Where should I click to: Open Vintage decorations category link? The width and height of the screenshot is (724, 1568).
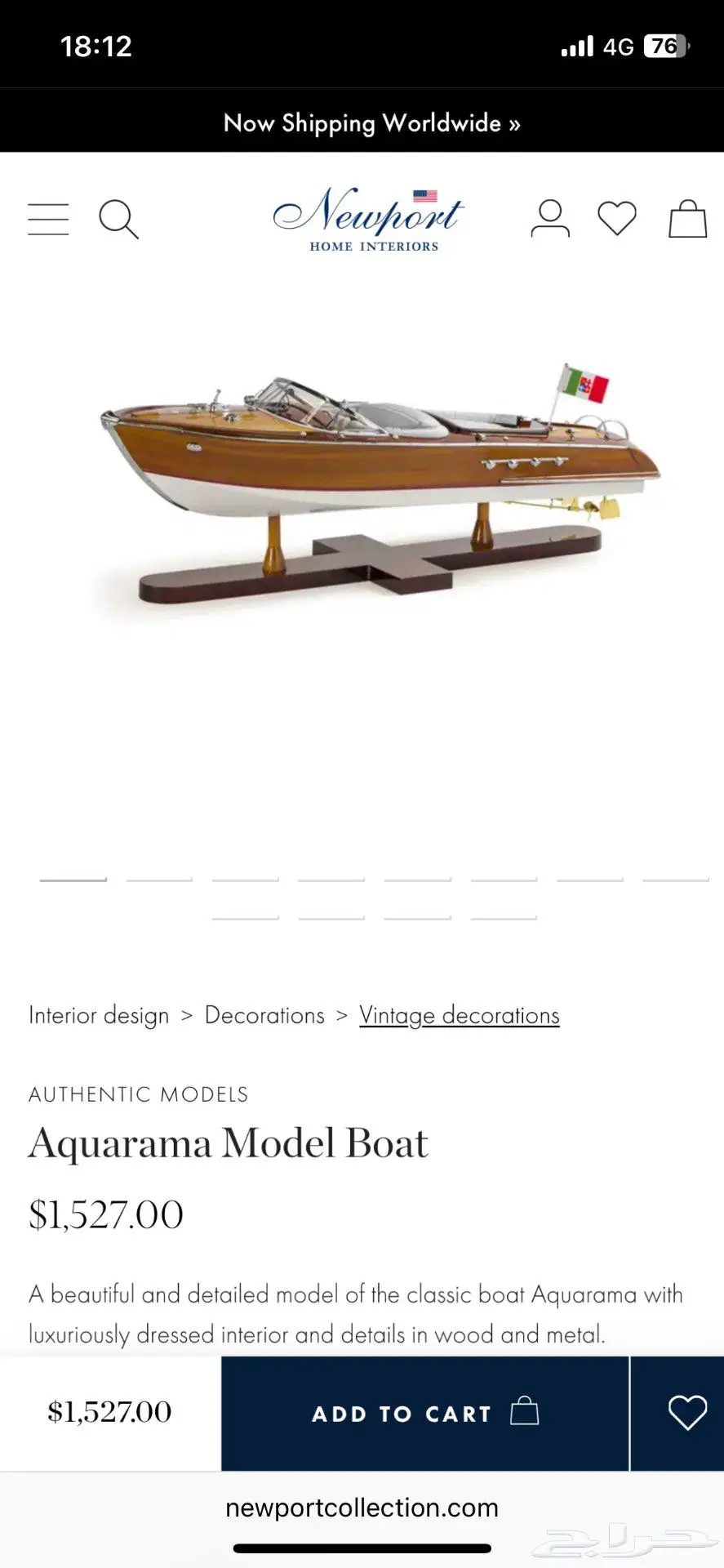pyautogui.click(x=460, y=1015)
